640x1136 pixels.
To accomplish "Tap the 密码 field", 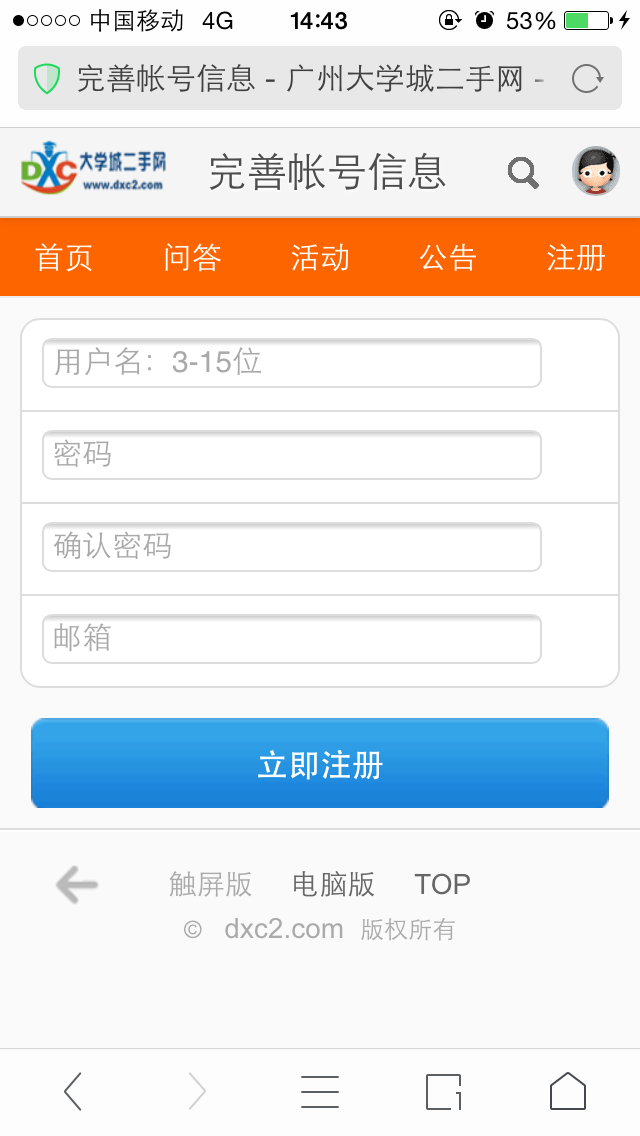I will coord(291,455).
